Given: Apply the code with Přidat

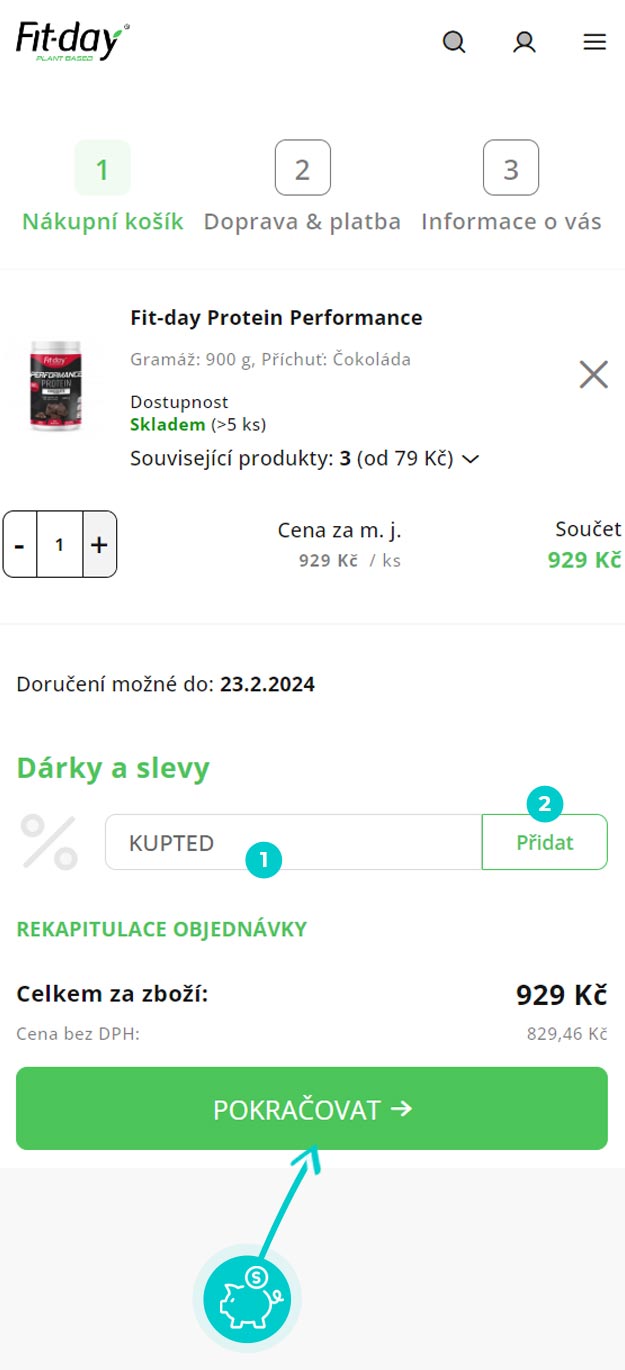Looking at the screenshot, I should point(545,842).
